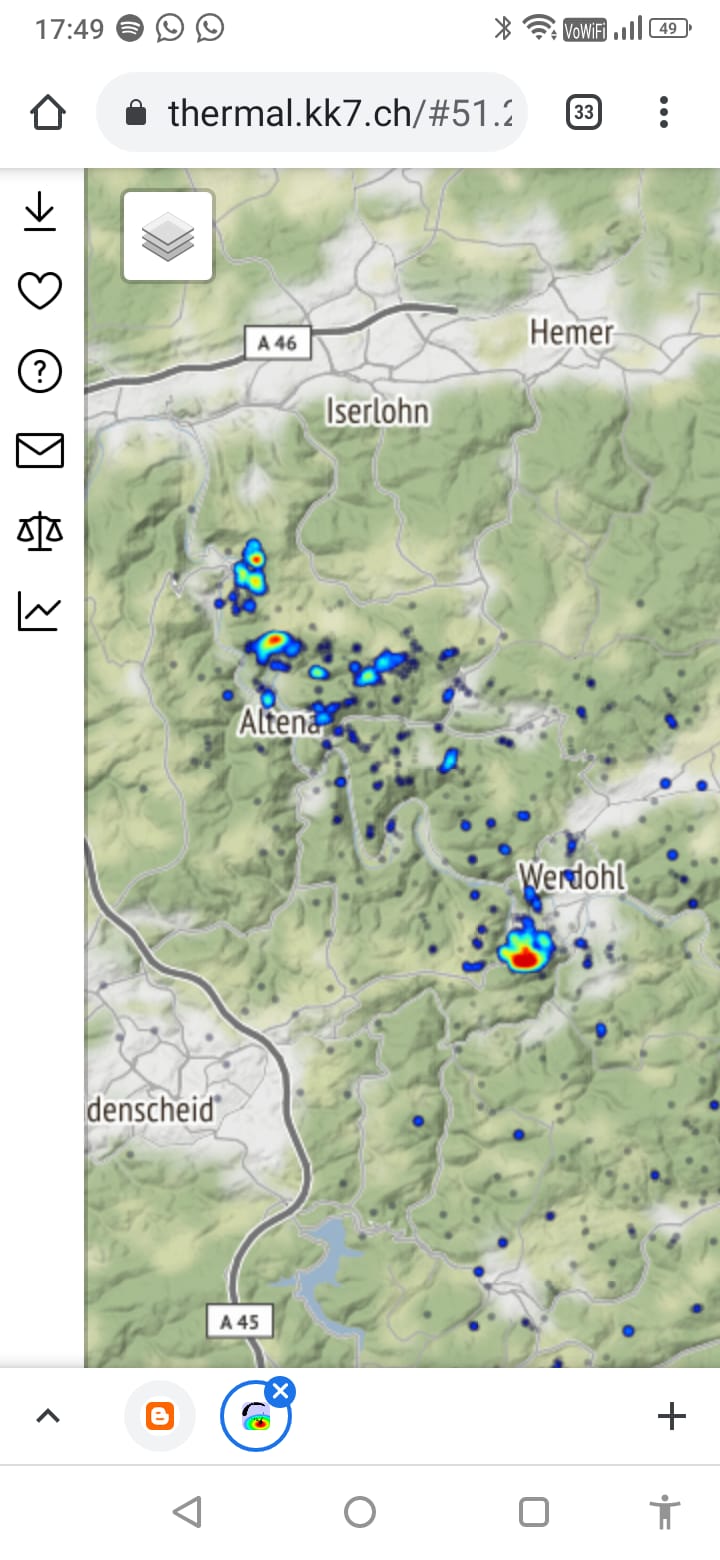
Task: Open the map layers selector
Action: (168, 236)
